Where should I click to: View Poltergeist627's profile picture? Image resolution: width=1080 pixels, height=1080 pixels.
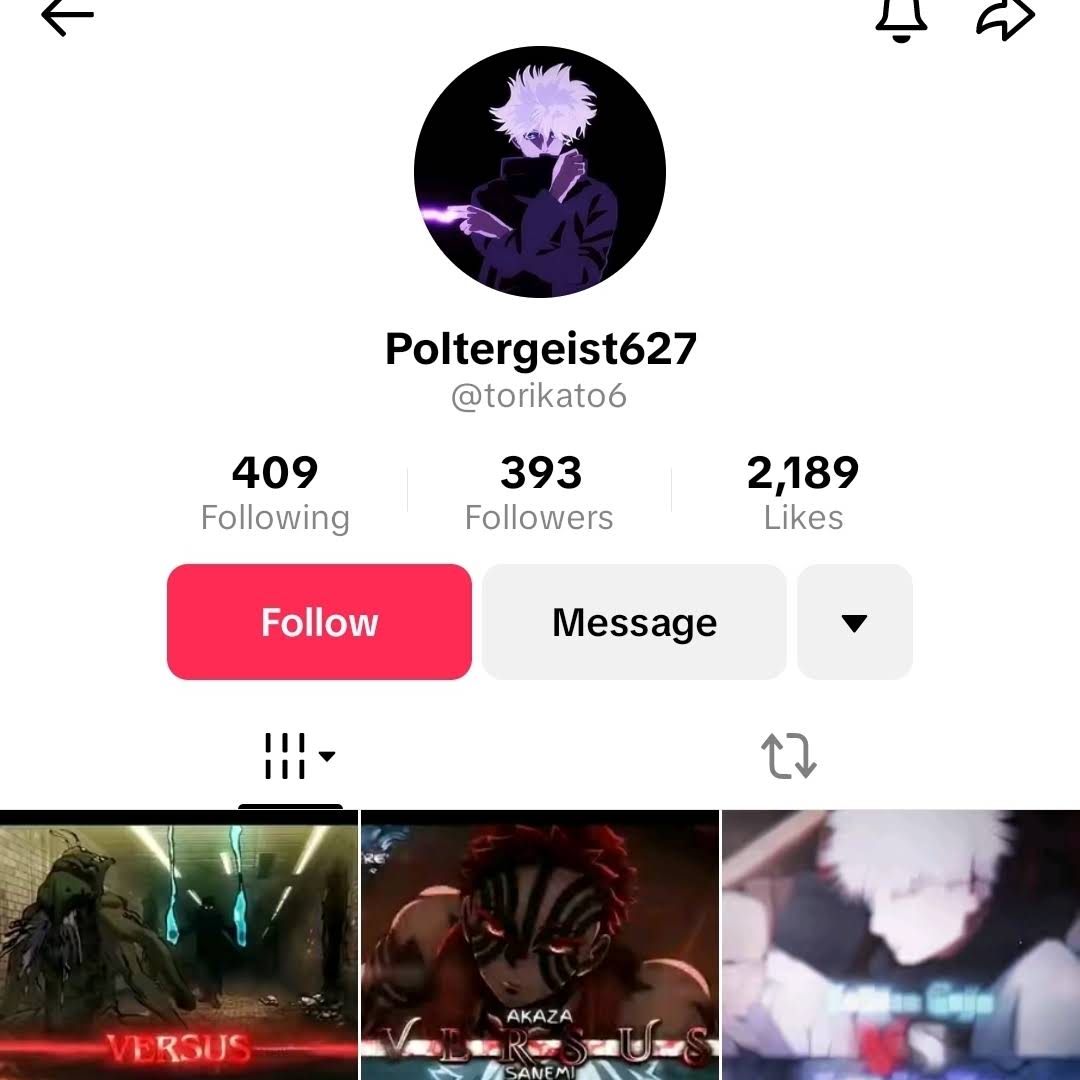tap(540, 172)
